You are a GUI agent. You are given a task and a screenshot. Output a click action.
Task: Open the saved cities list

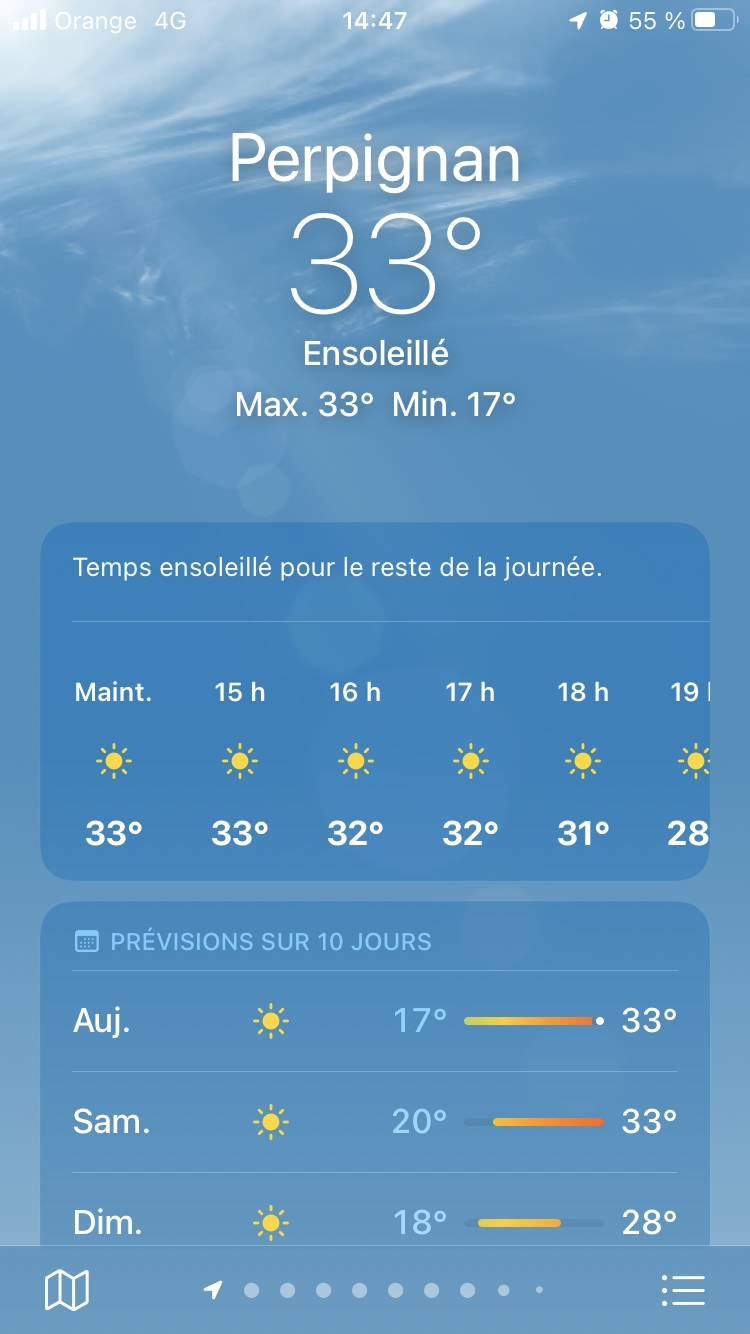click(684, 1290)
